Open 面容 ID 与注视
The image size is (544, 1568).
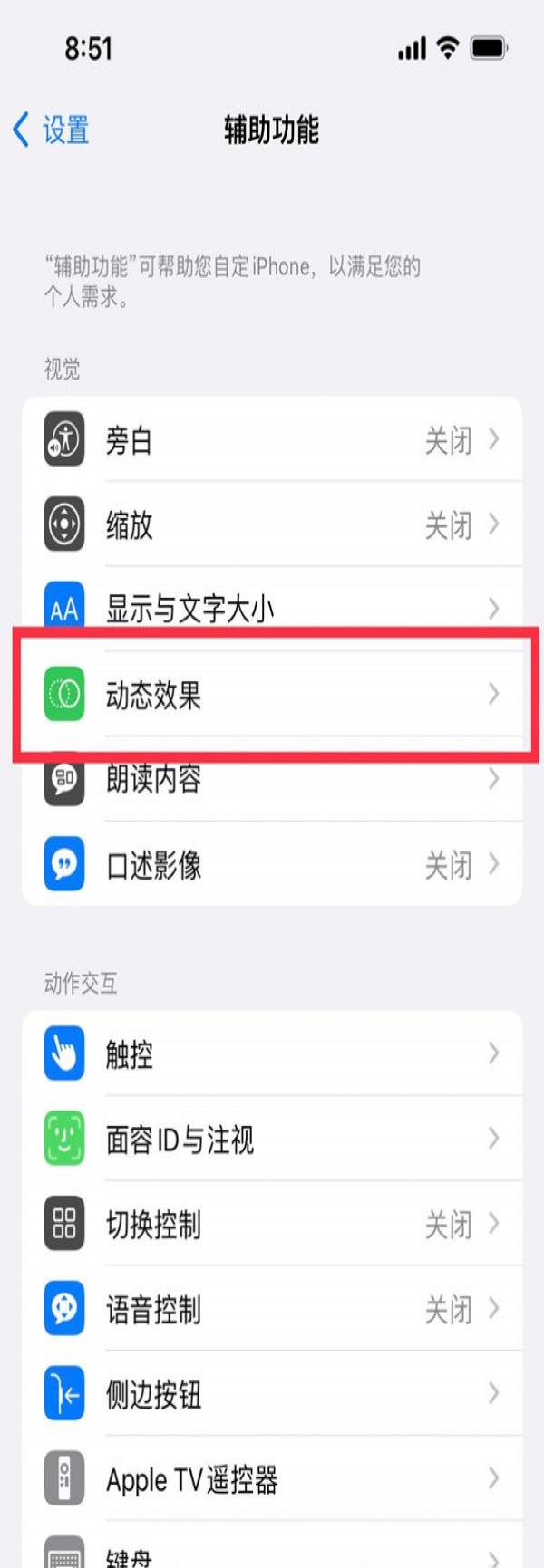(272, 1139)
